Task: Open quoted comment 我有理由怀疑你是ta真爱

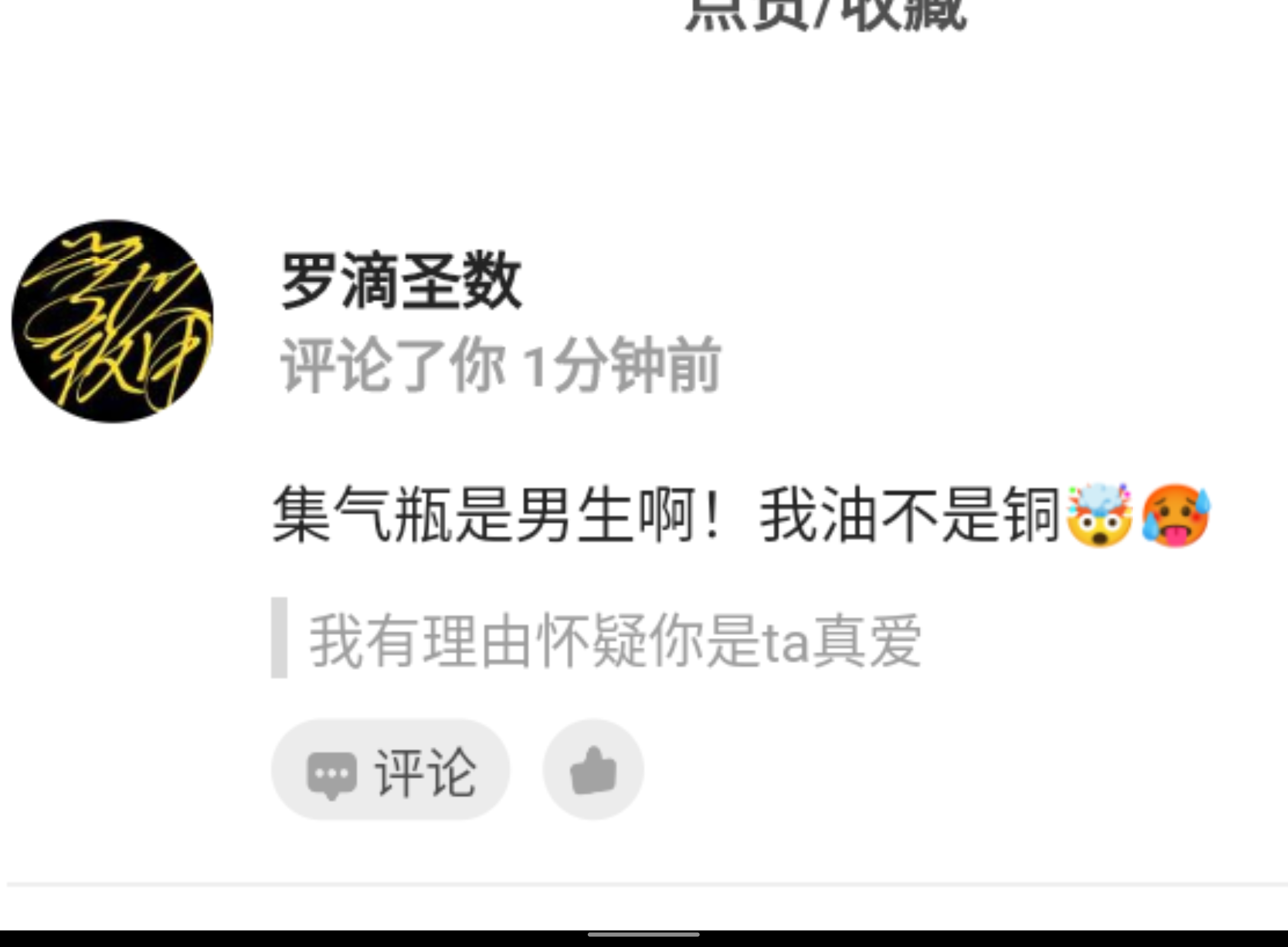Action: tap(614, 640)
